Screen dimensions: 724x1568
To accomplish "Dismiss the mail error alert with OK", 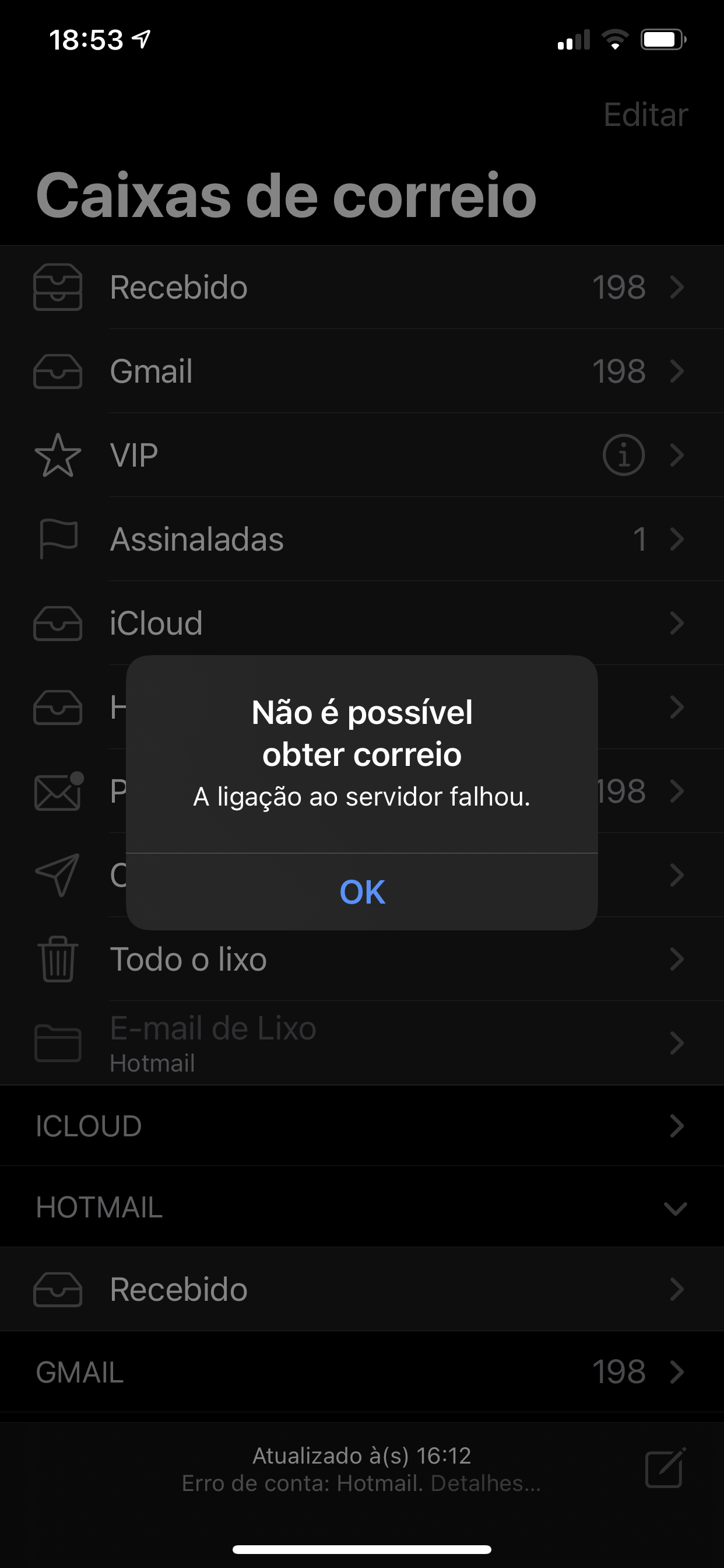I will coord(362,892).
